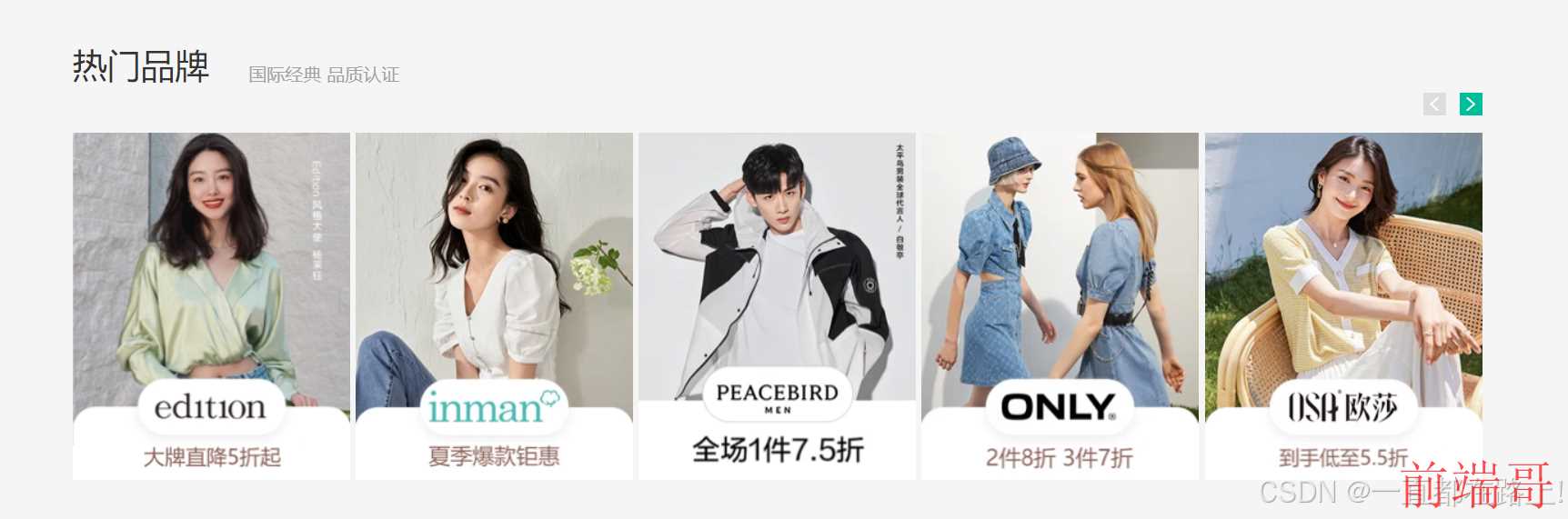Open the ONLY brand card
Image resolution: width=1568 pixels, height=519 pixels.
point(1060,305)
